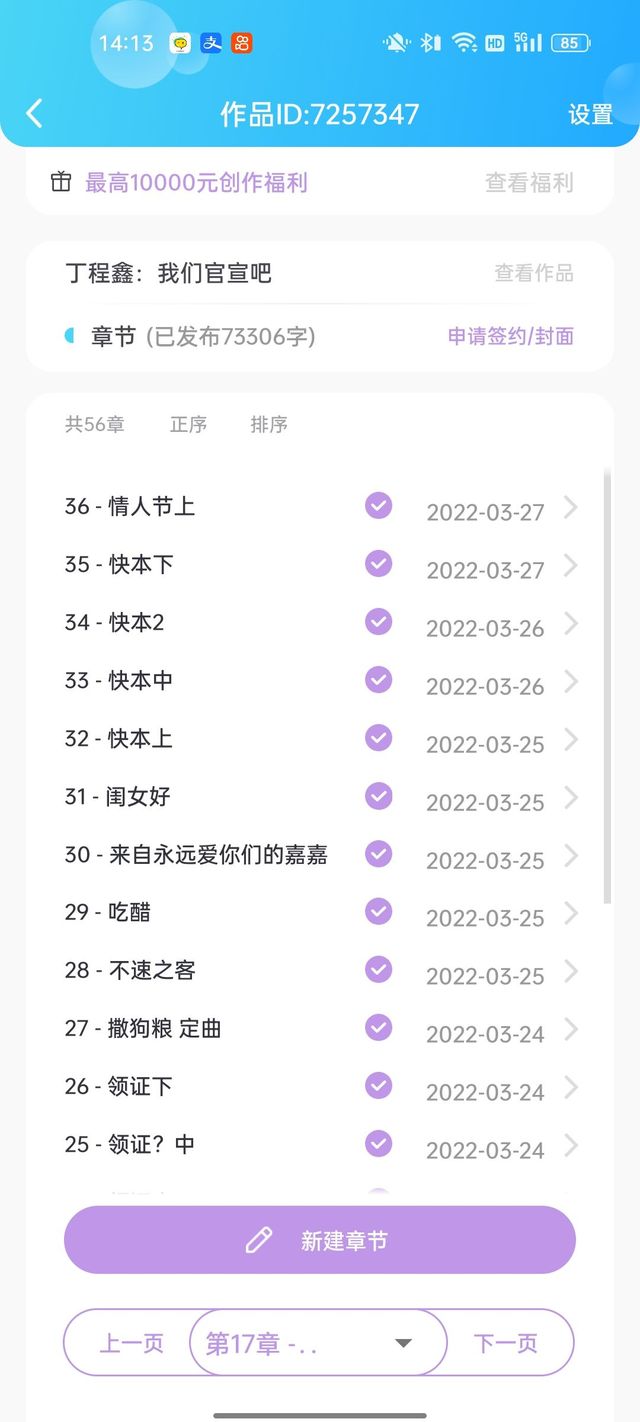
Task: Expand the 第17章 chapter dropdown
Action: click(319, 1343)
